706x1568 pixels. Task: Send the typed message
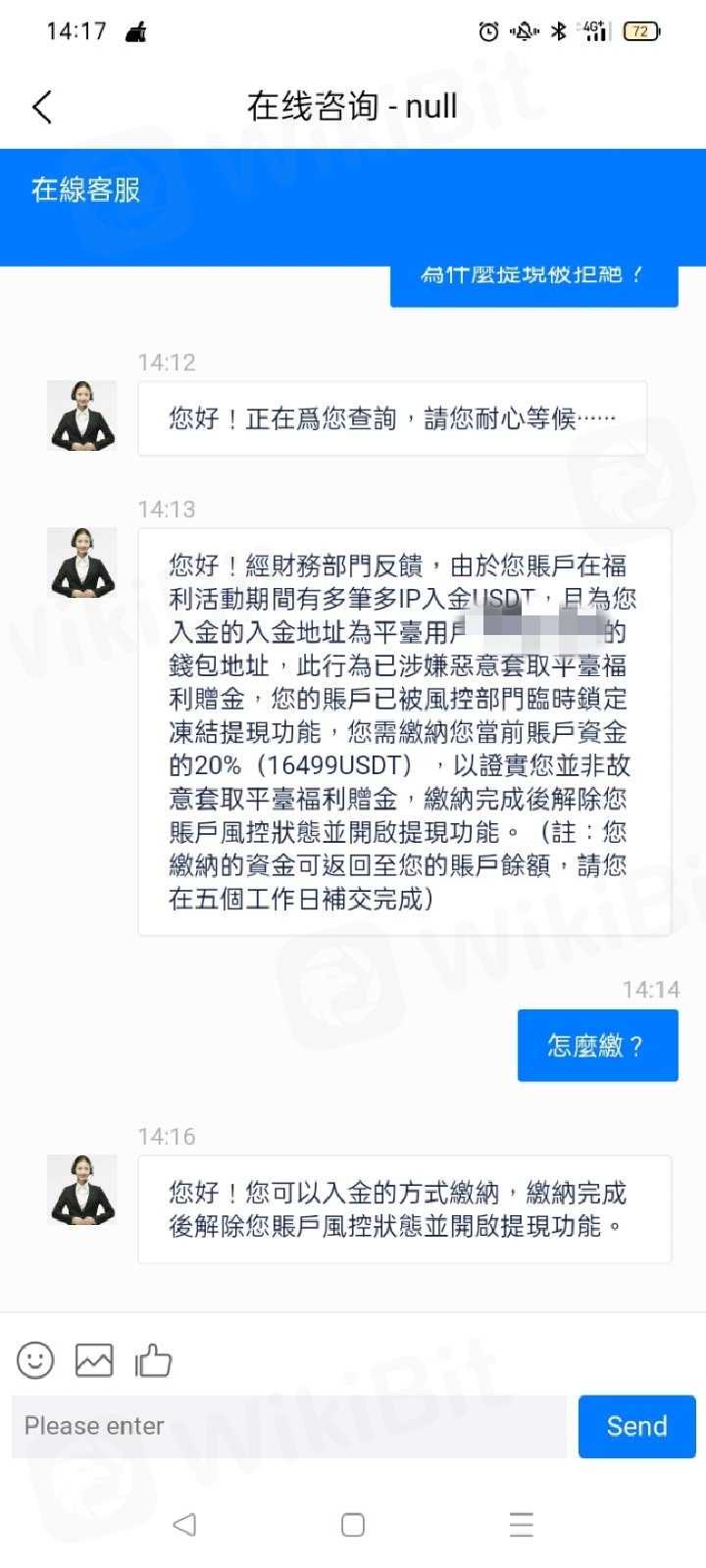636,1426
